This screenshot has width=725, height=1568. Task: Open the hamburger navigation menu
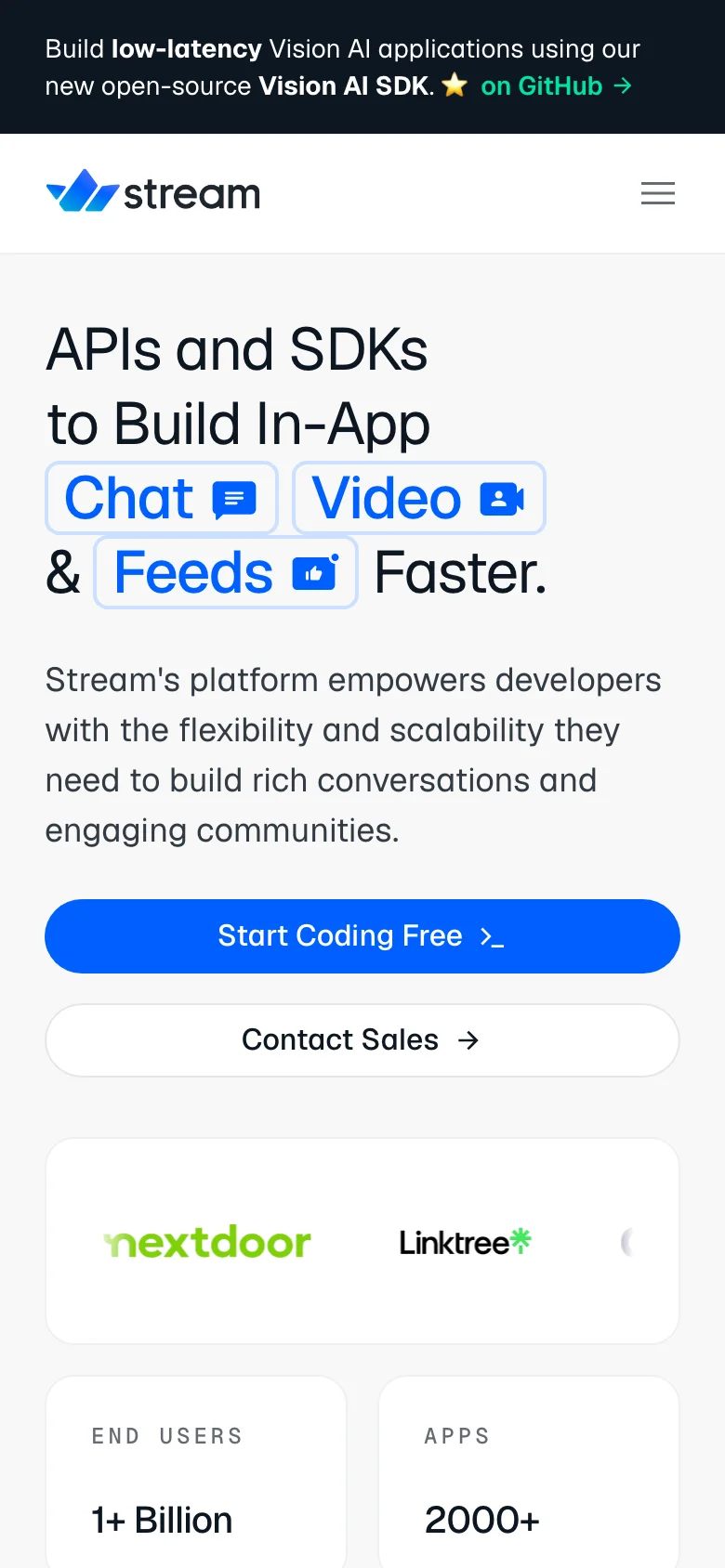pos(658,193)
